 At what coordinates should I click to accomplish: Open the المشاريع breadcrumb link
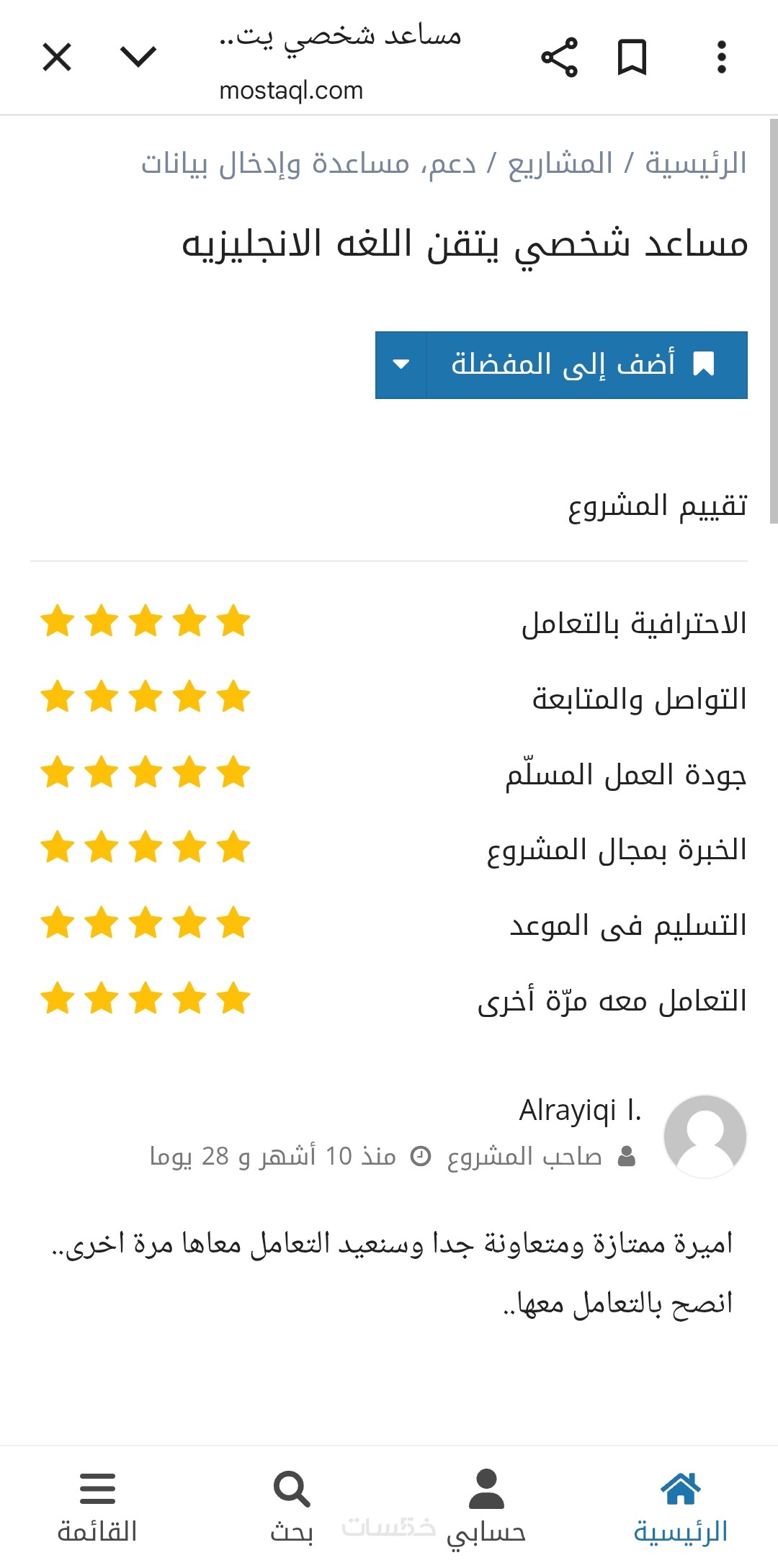click(560, 163)
